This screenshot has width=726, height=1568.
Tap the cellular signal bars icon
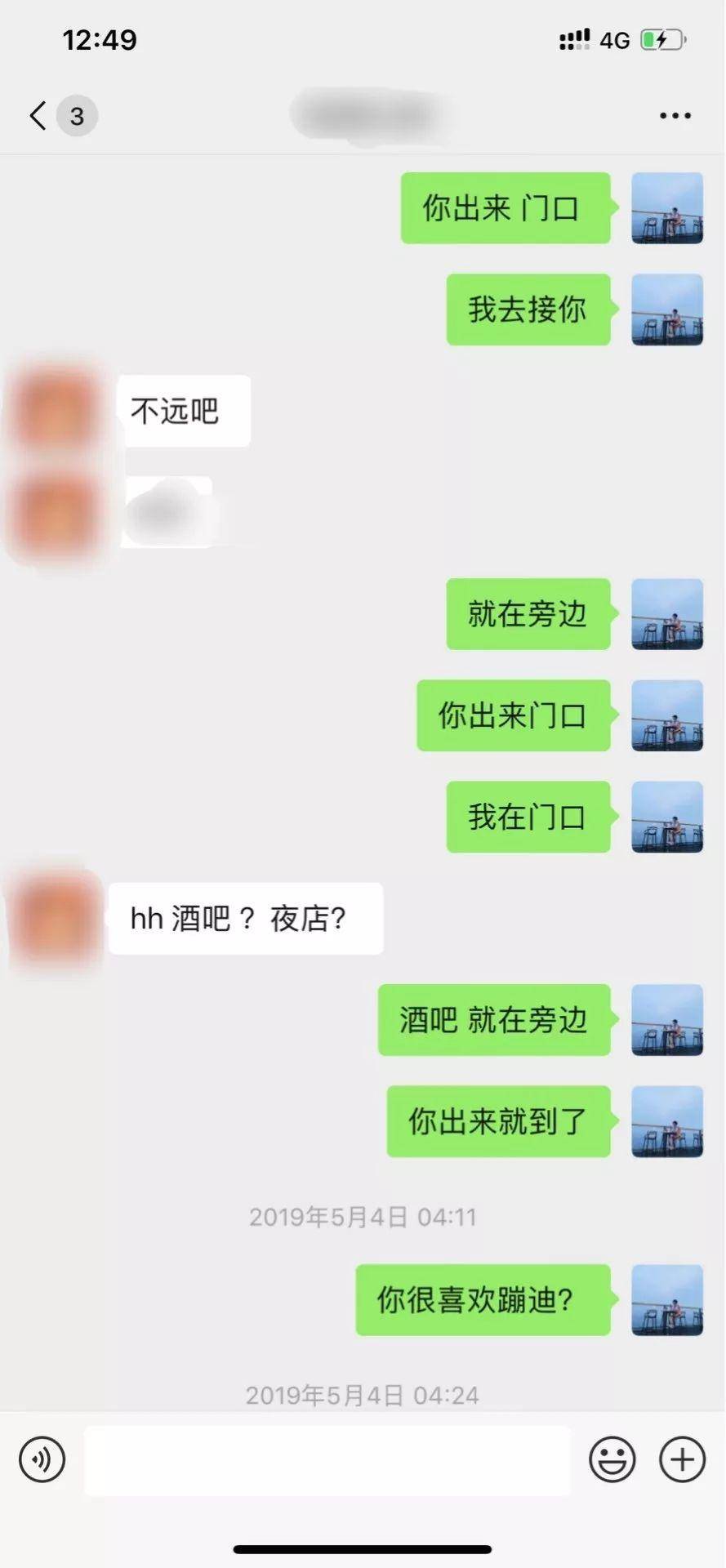(574, 38)
